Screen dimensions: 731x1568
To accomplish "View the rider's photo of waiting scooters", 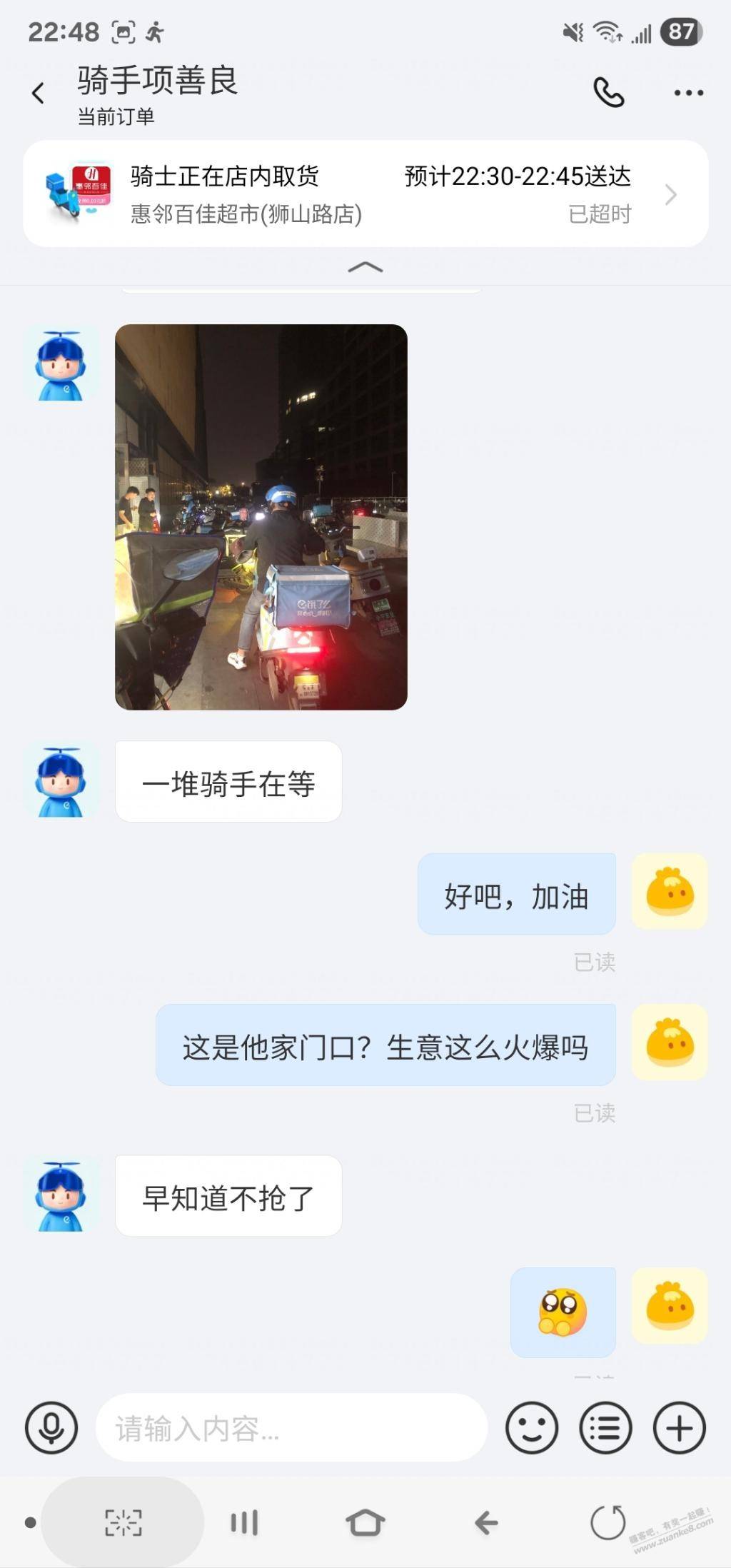I will click(261, 517).
